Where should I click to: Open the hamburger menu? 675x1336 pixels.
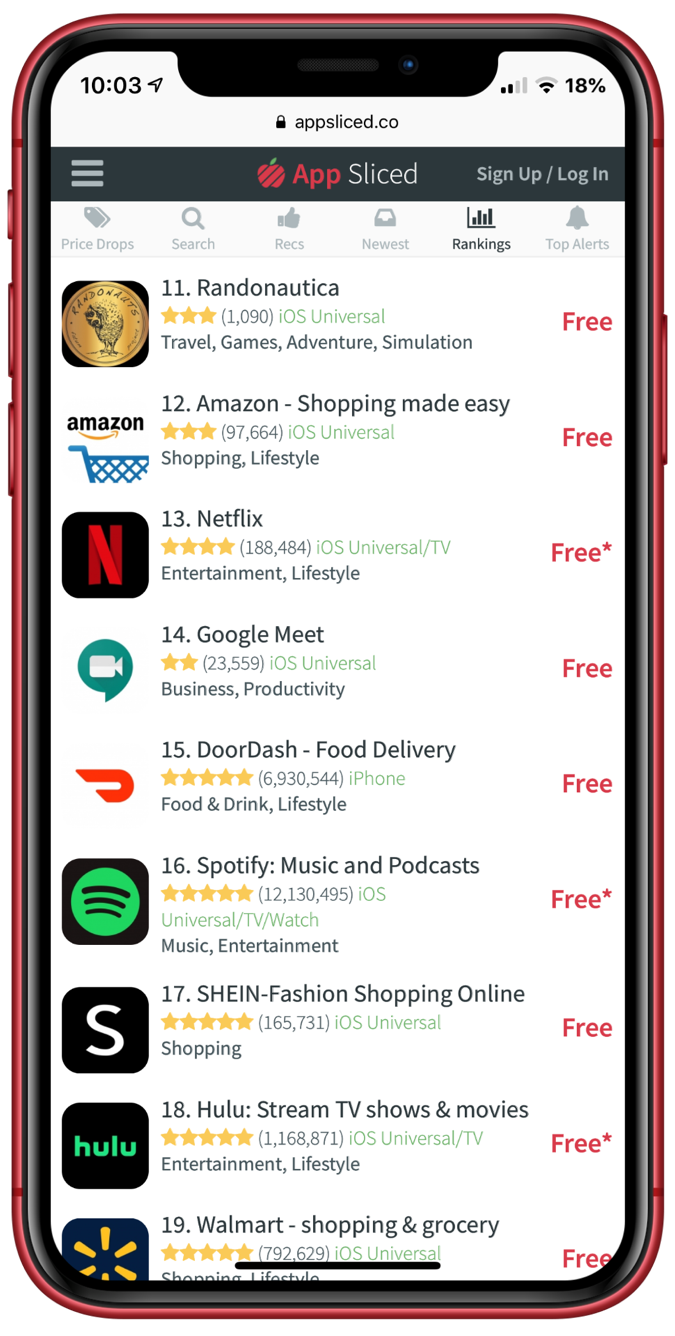87,174
